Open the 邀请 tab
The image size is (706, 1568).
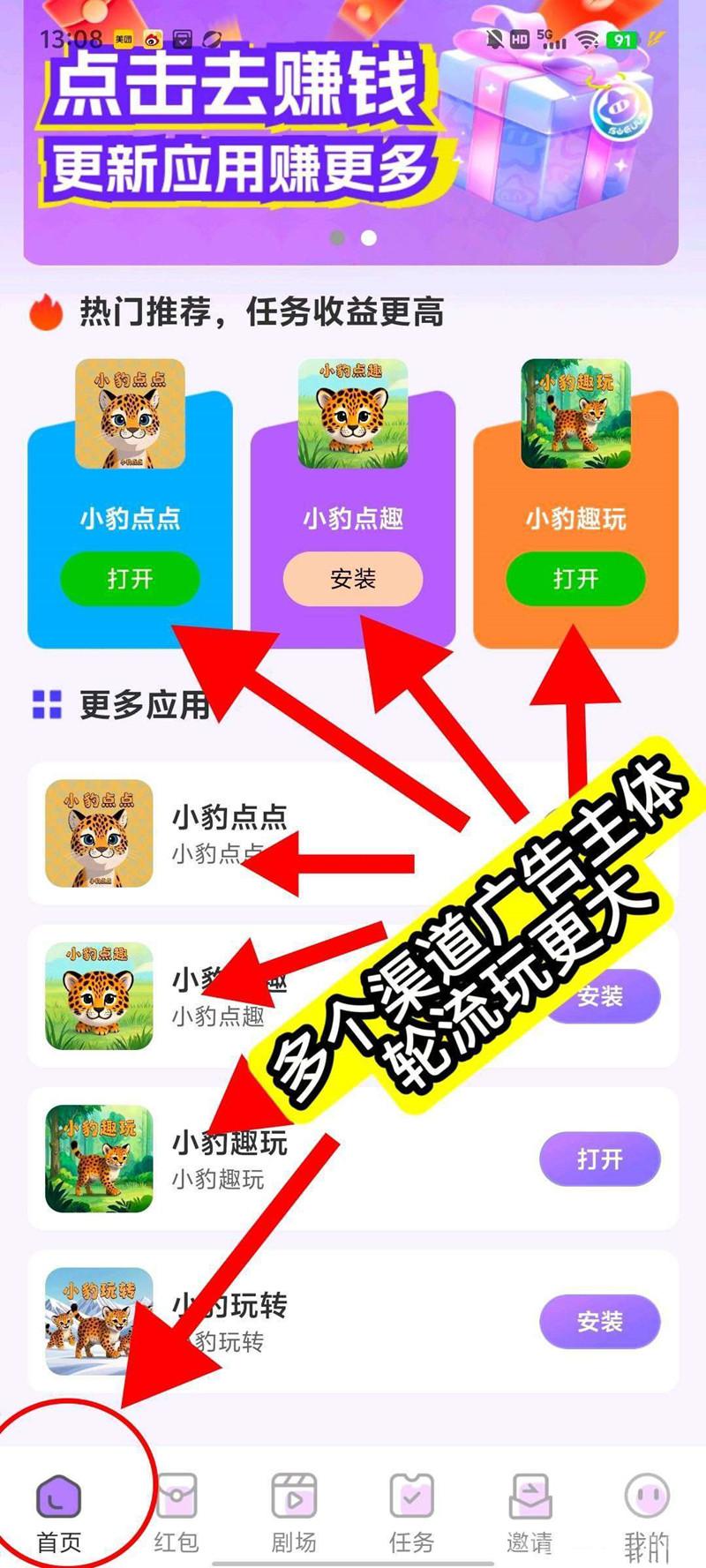[x=529, y=1512]
